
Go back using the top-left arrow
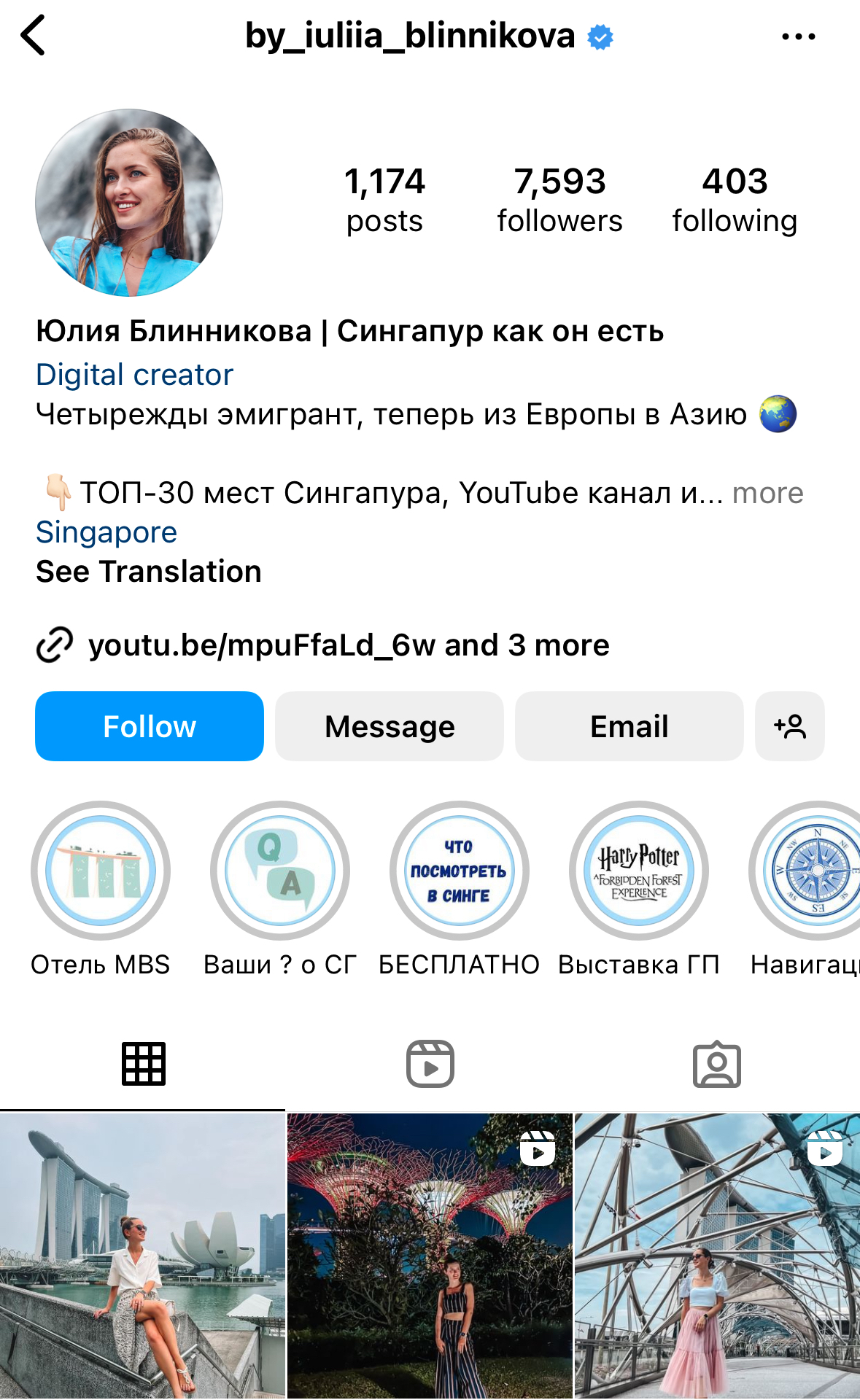tap(34, 35)
